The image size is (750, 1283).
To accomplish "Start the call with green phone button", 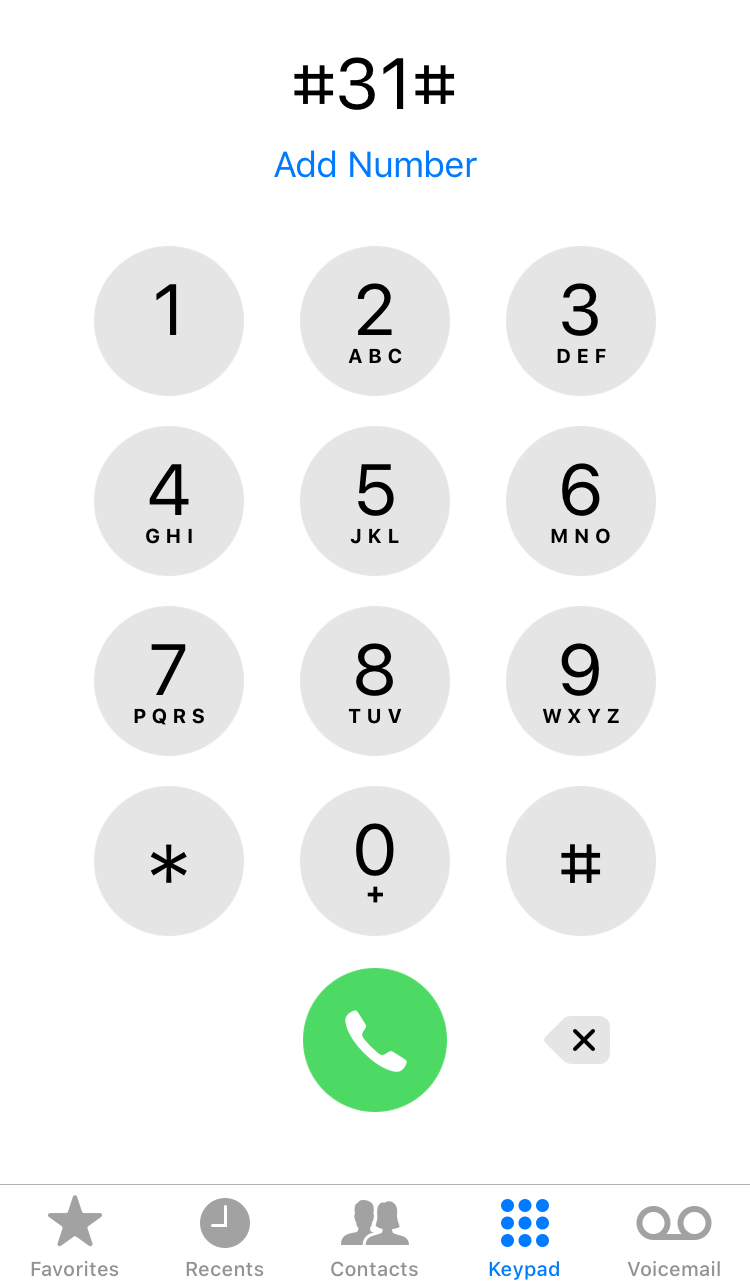I will point(375,1040).
